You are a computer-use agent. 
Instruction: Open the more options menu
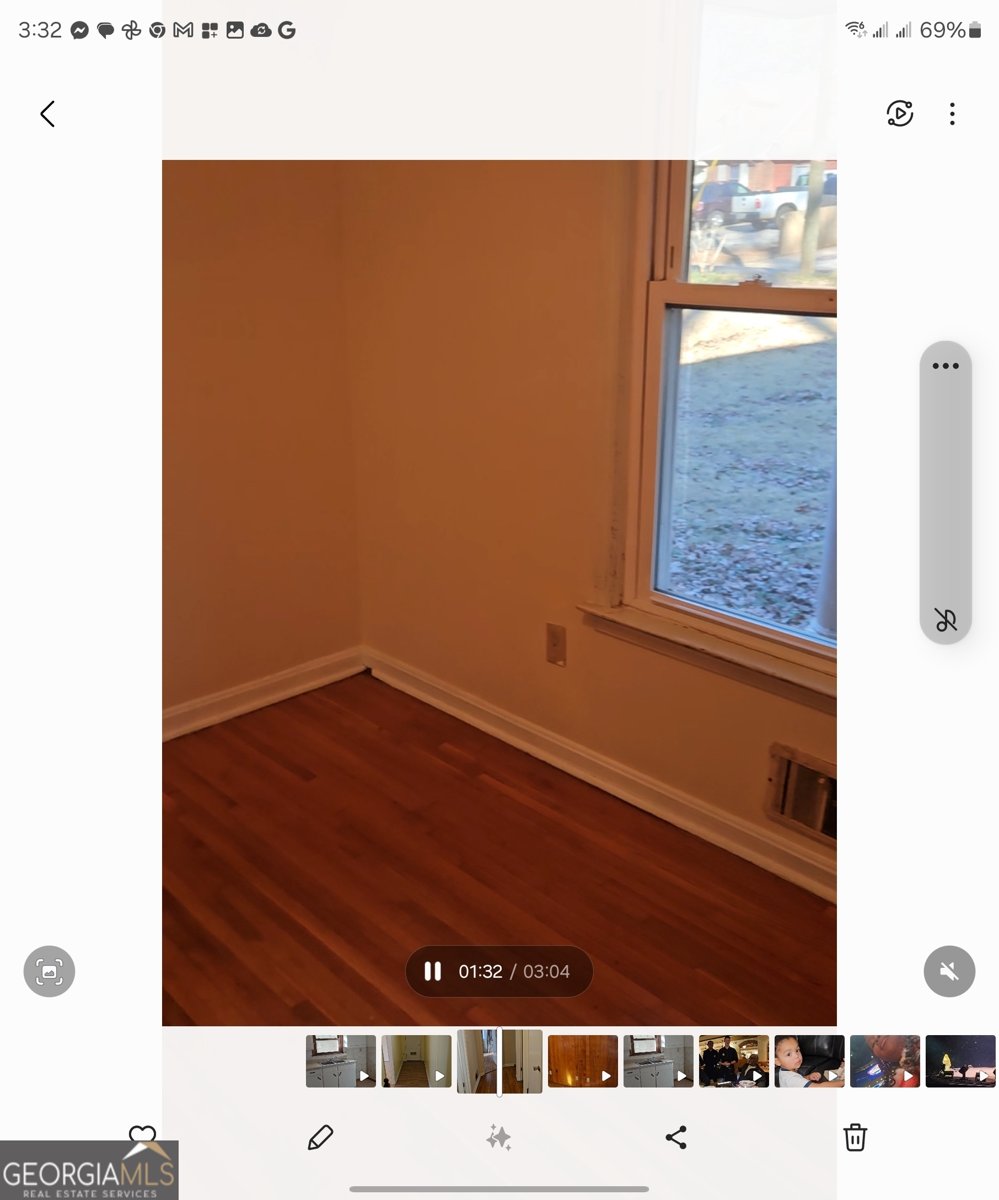(952, 114)
